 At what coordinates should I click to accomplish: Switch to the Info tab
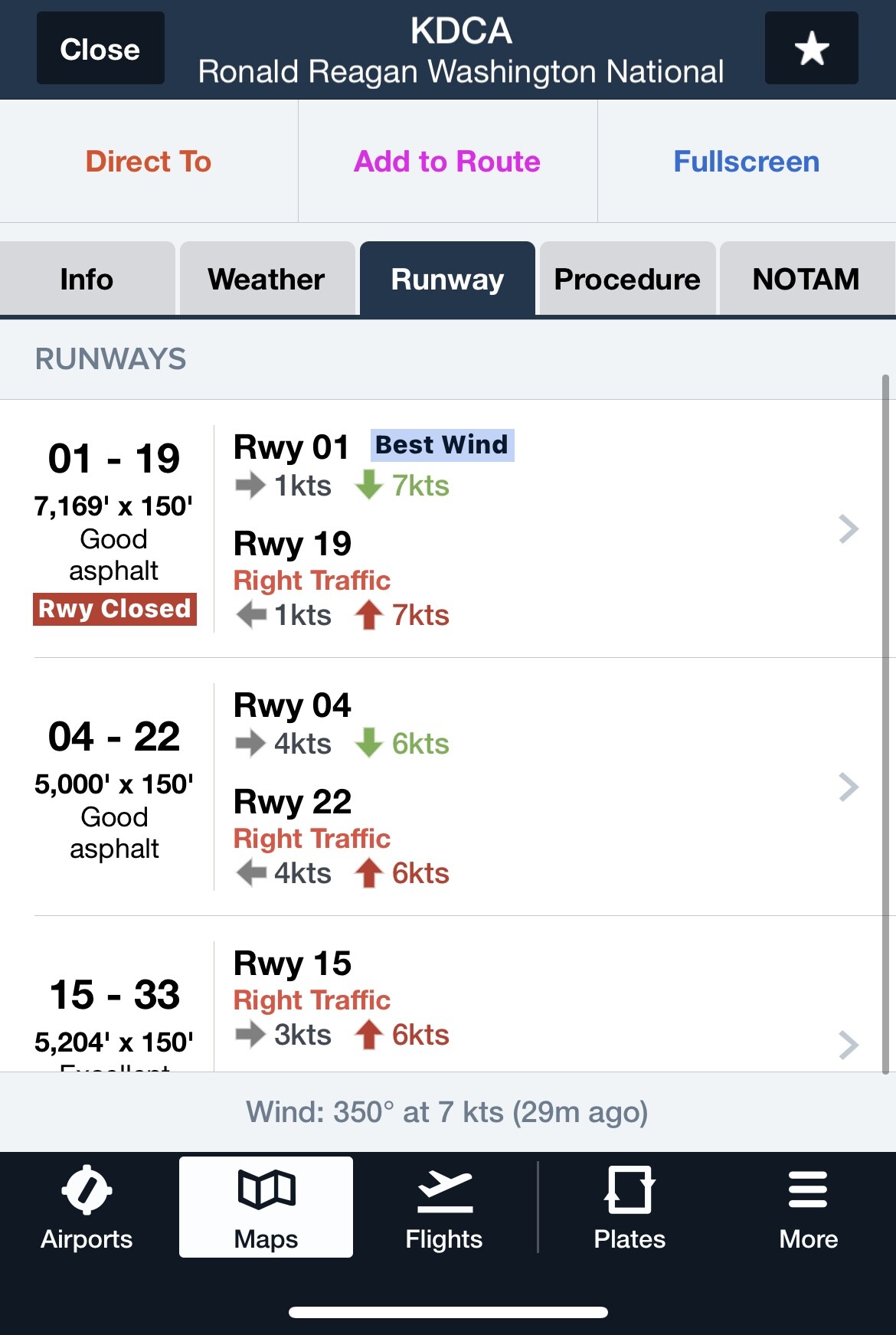tap(87, 280)
